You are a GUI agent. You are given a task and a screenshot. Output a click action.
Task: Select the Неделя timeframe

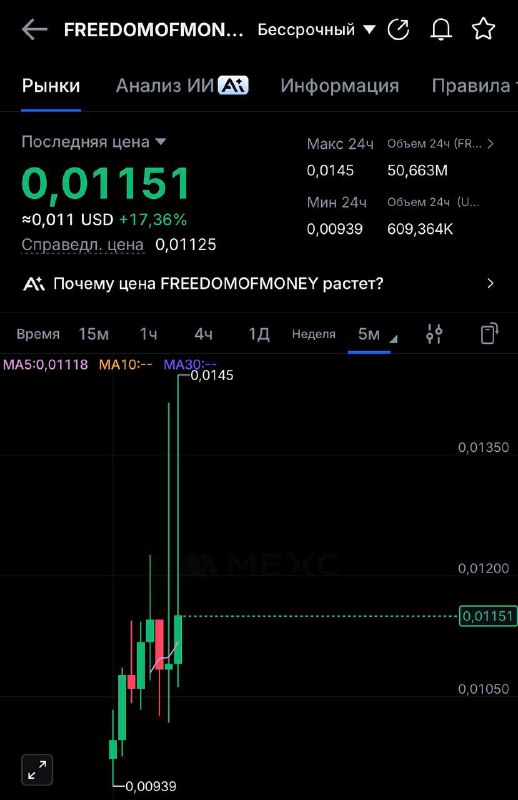(x=314, y=334)
